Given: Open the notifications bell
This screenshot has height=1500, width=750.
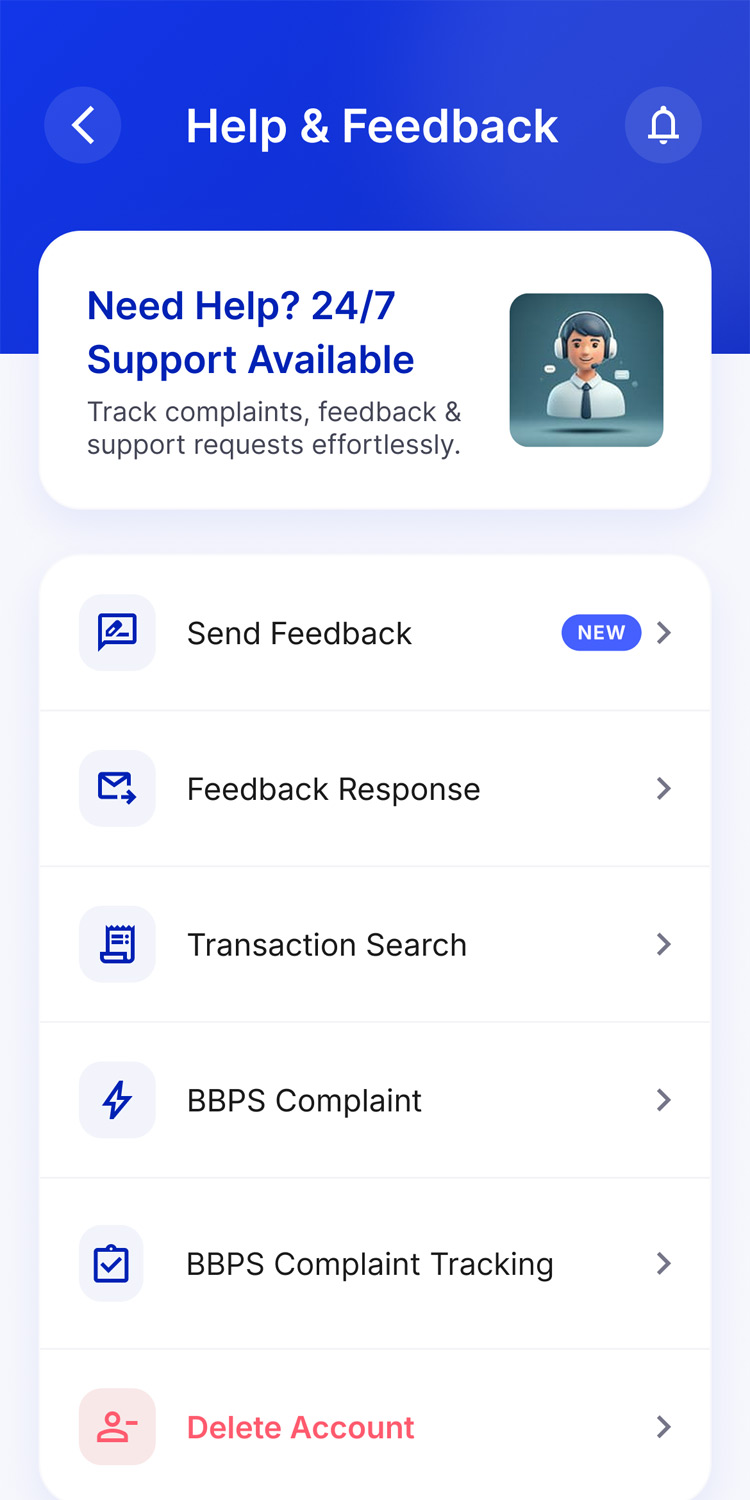Looking at the screenshot, I should tap(663, 126).
